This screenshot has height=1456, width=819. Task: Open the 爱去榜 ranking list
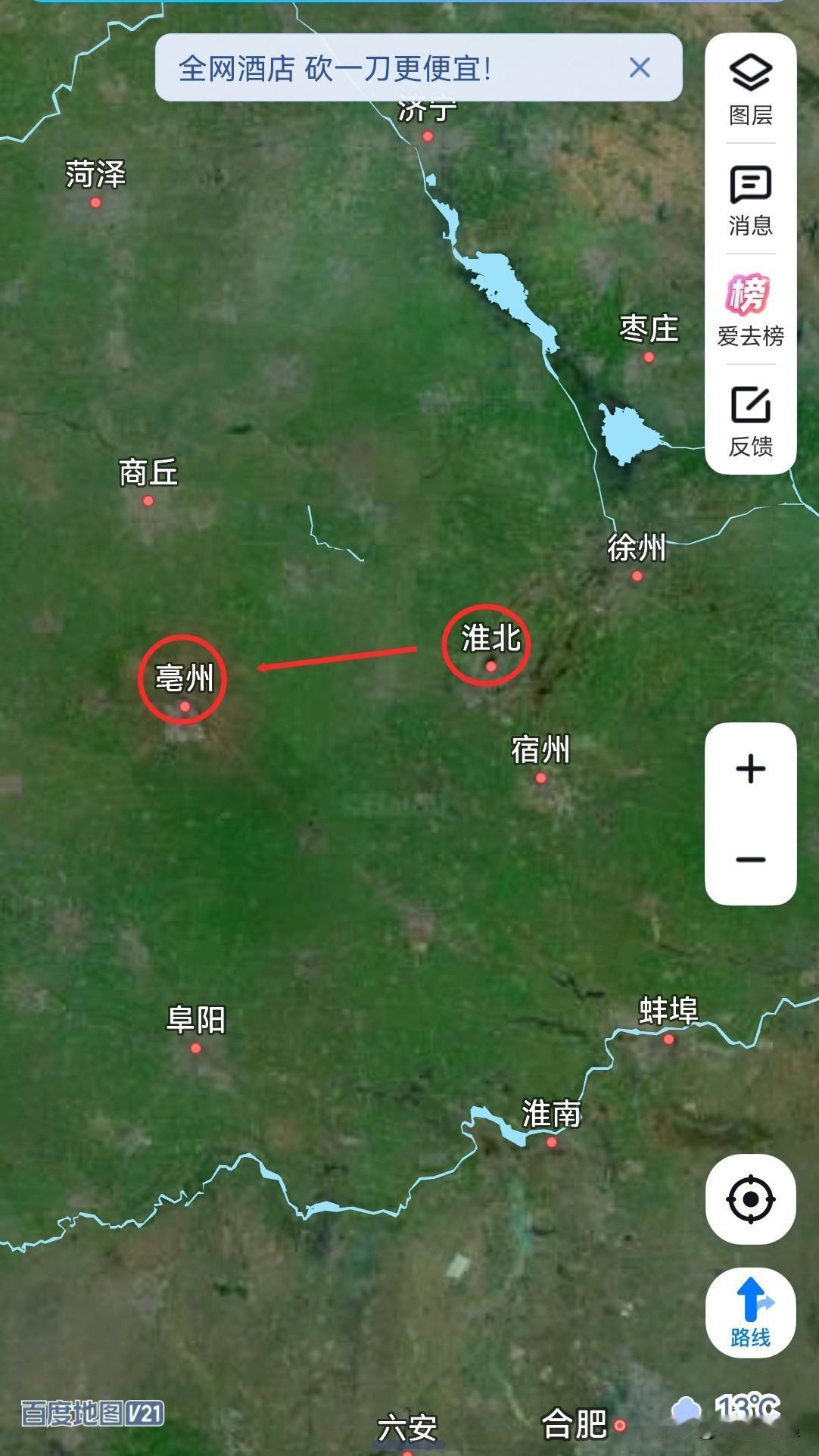tap(750, 310)
